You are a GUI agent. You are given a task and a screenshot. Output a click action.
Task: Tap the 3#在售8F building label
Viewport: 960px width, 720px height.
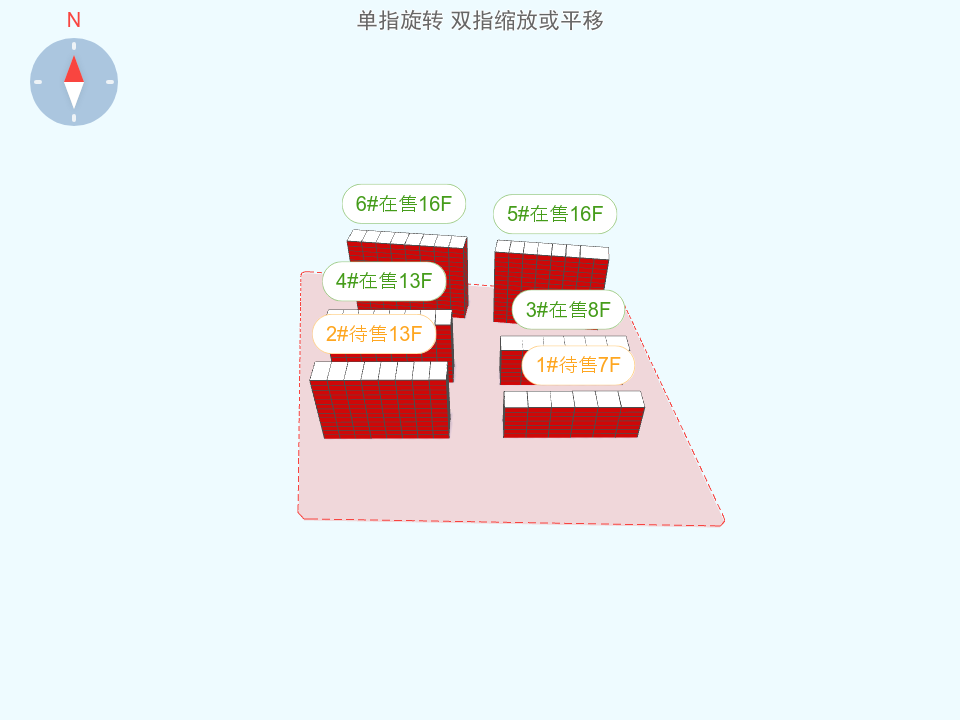(x=569, y=310)
